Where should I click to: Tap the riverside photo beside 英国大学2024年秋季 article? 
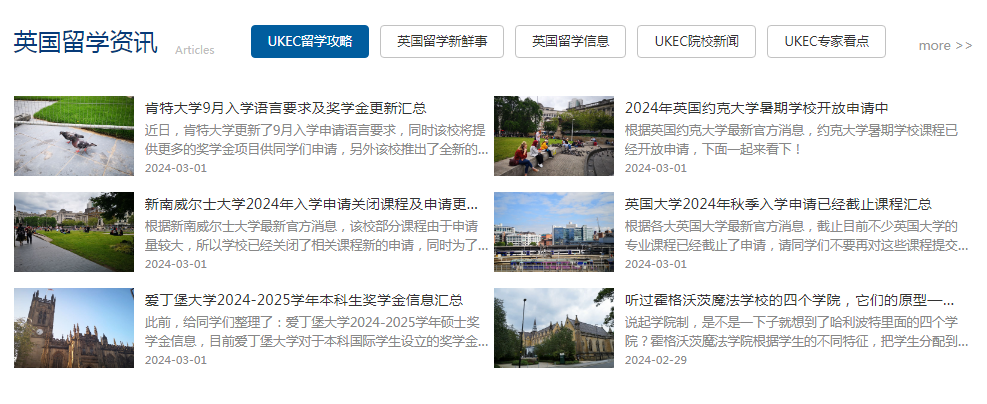click(554, 232)
